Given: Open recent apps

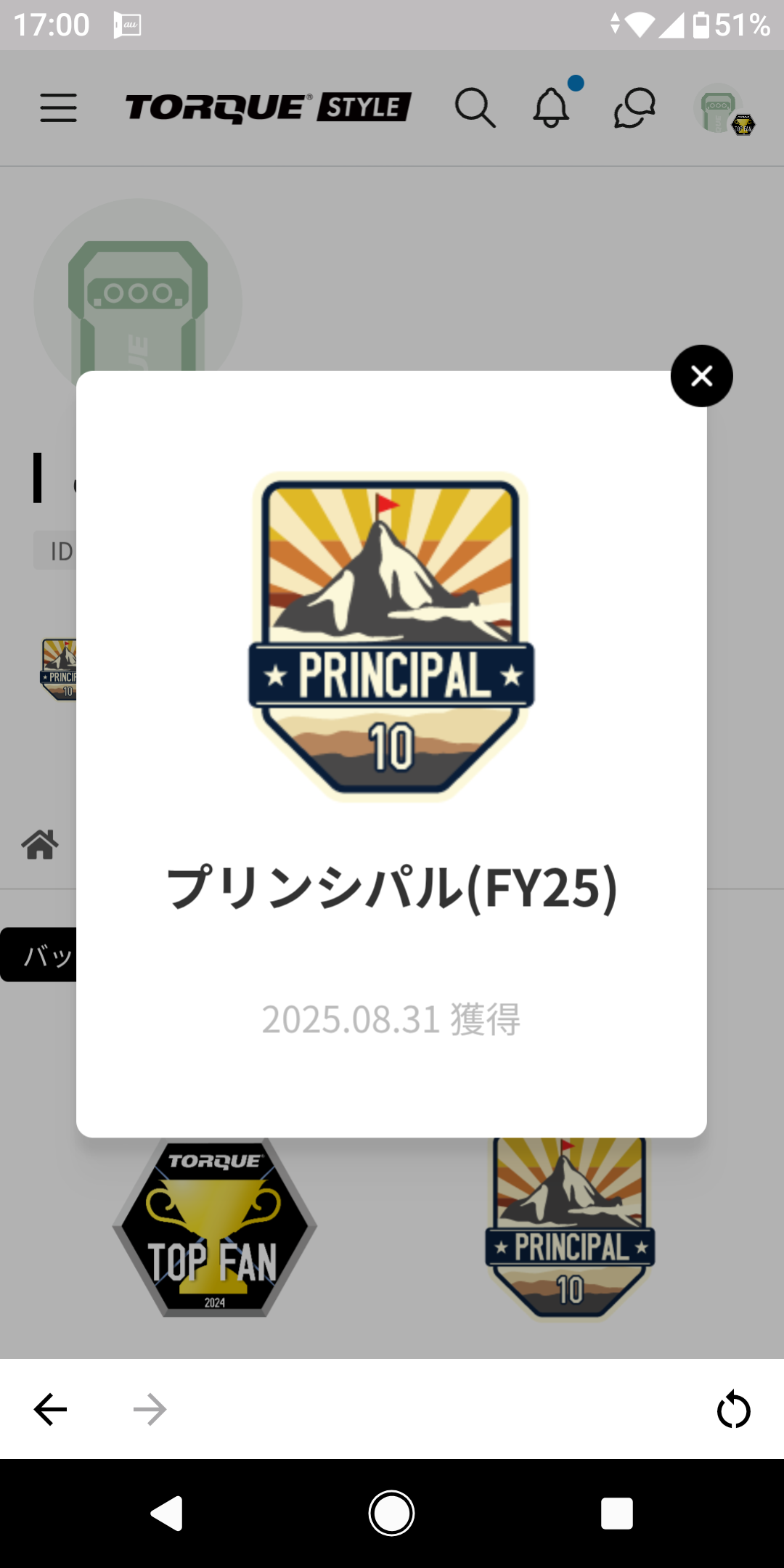Looking at the screenshot, I should pyautogui.click(x=616, y=1514).
